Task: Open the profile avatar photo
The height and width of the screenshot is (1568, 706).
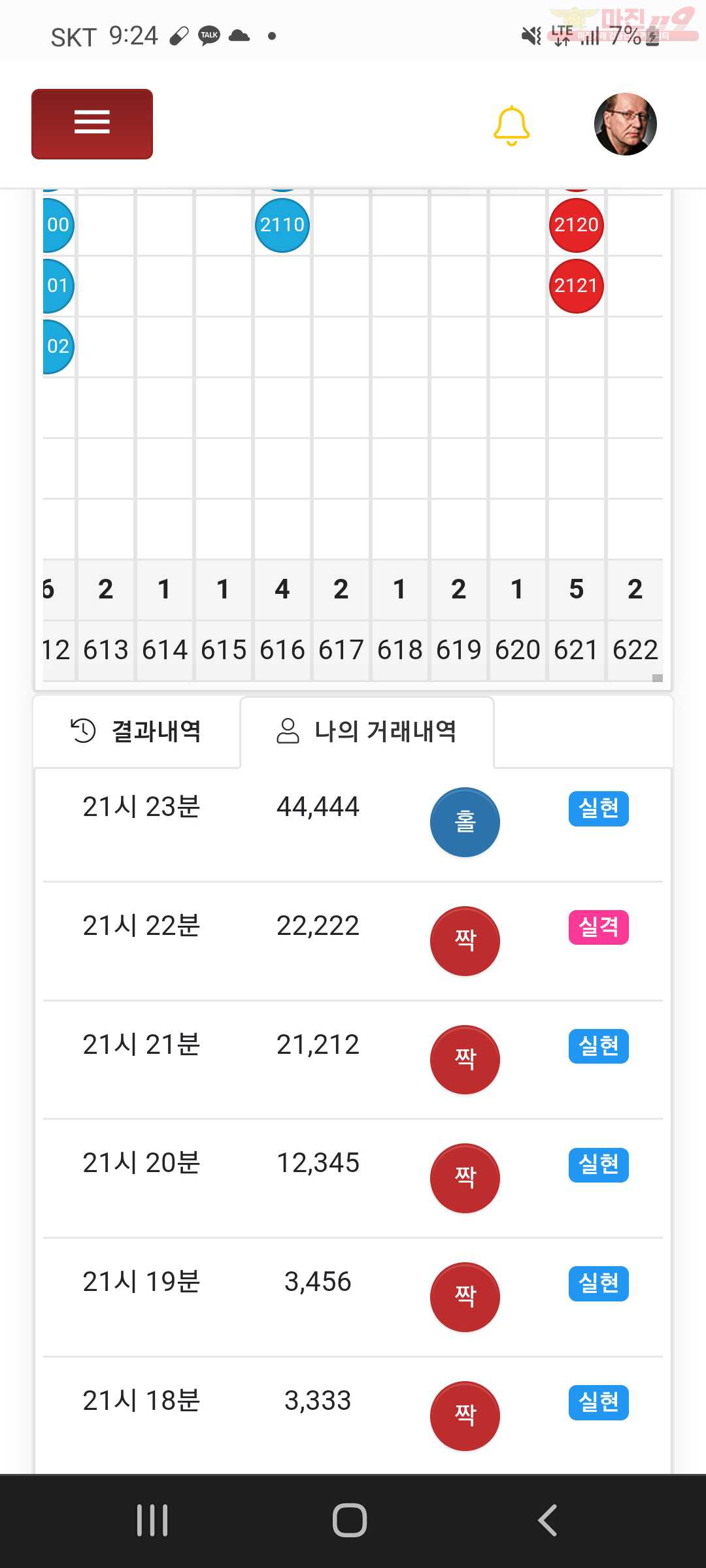Action: pyautogui.click(x=626, y=124)
